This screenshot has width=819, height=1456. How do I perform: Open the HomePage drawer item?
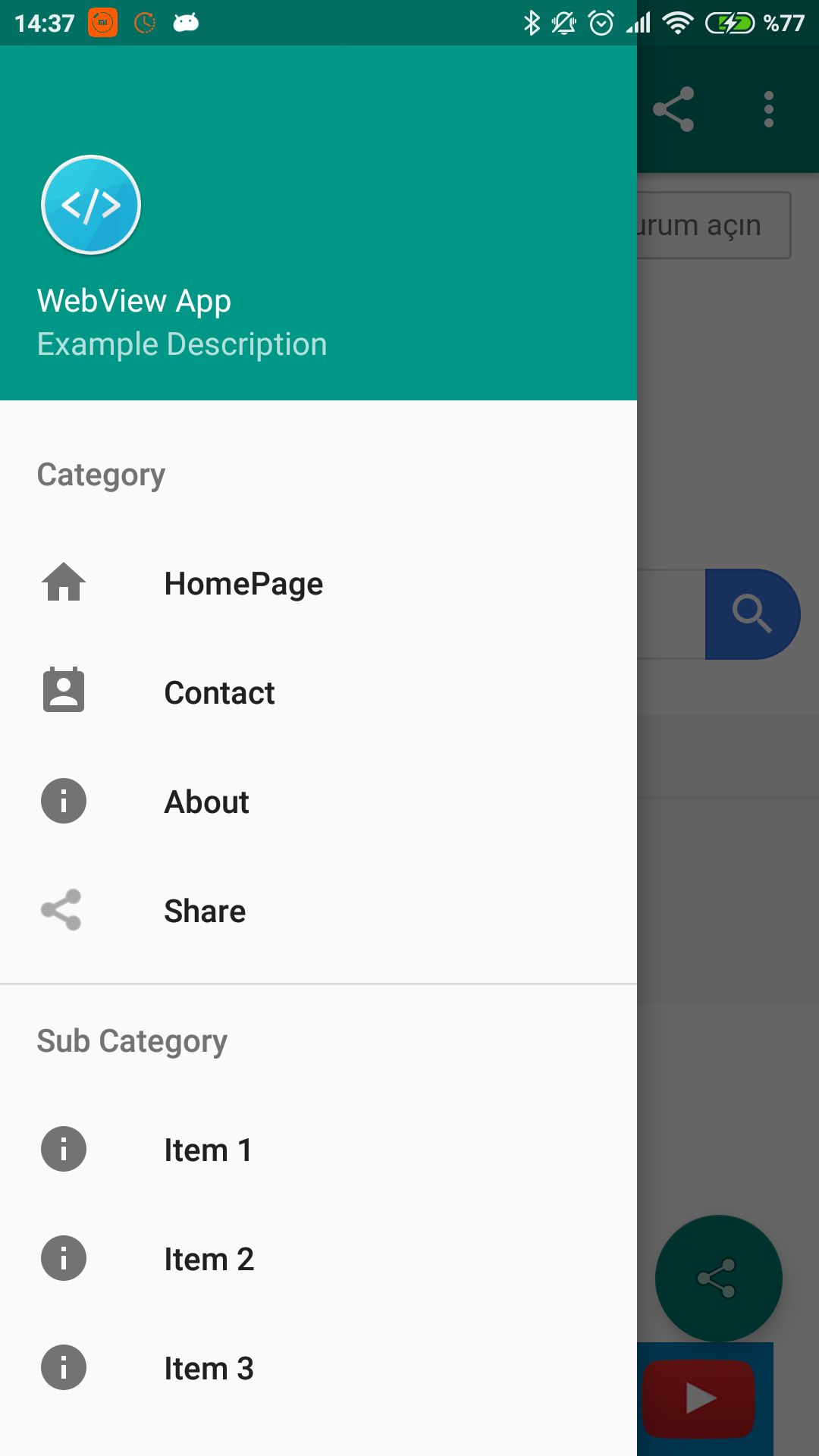(x=243, y=584)
